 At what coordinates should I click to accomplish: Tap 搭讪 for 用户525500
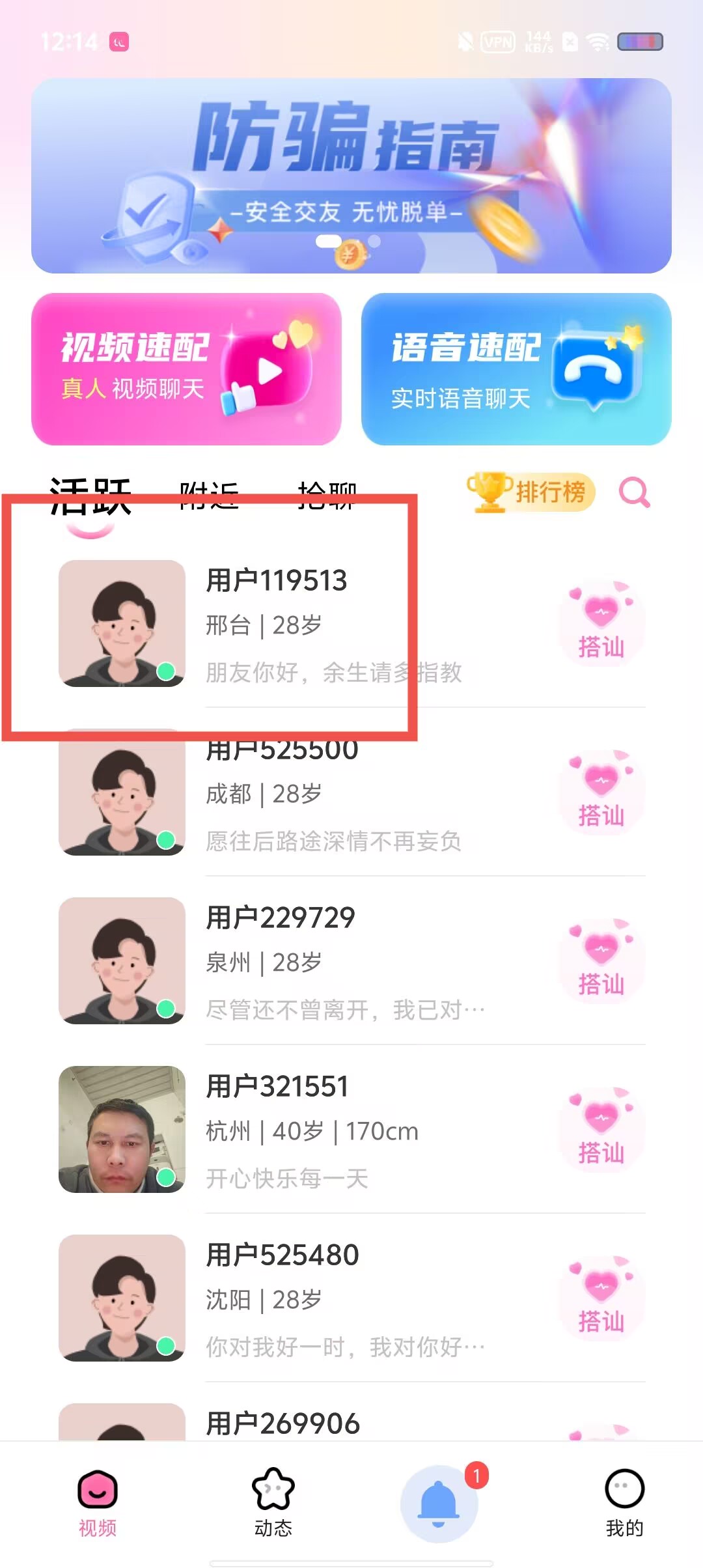click(x=601, y=792)
